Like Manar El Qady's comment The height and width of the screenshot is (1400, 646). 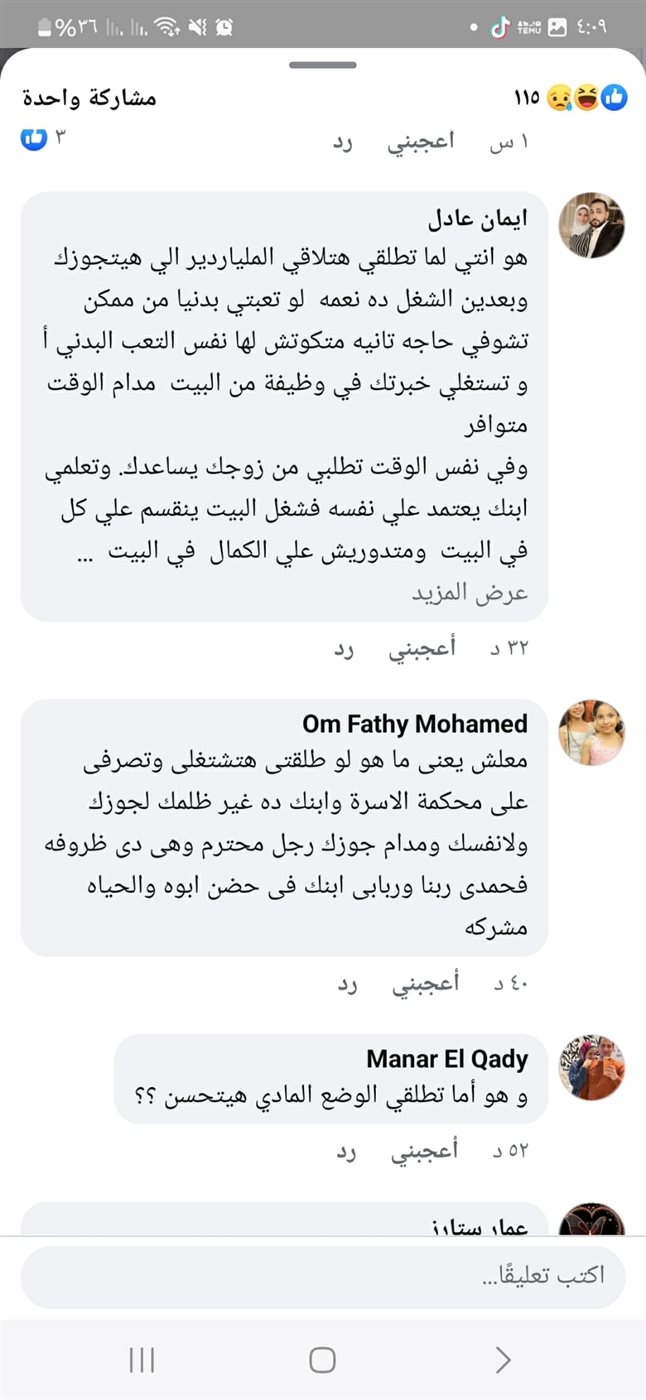click(x=424, y=1151)
